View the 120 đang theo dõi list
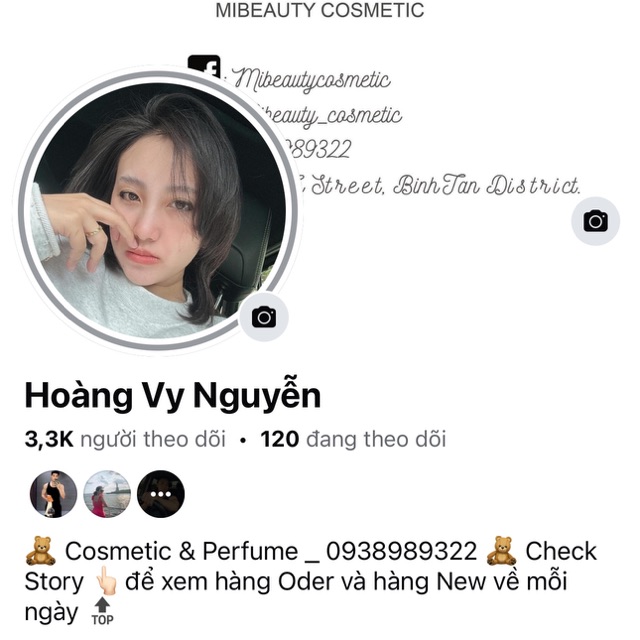The image size is (640, 640). [352, 439]
